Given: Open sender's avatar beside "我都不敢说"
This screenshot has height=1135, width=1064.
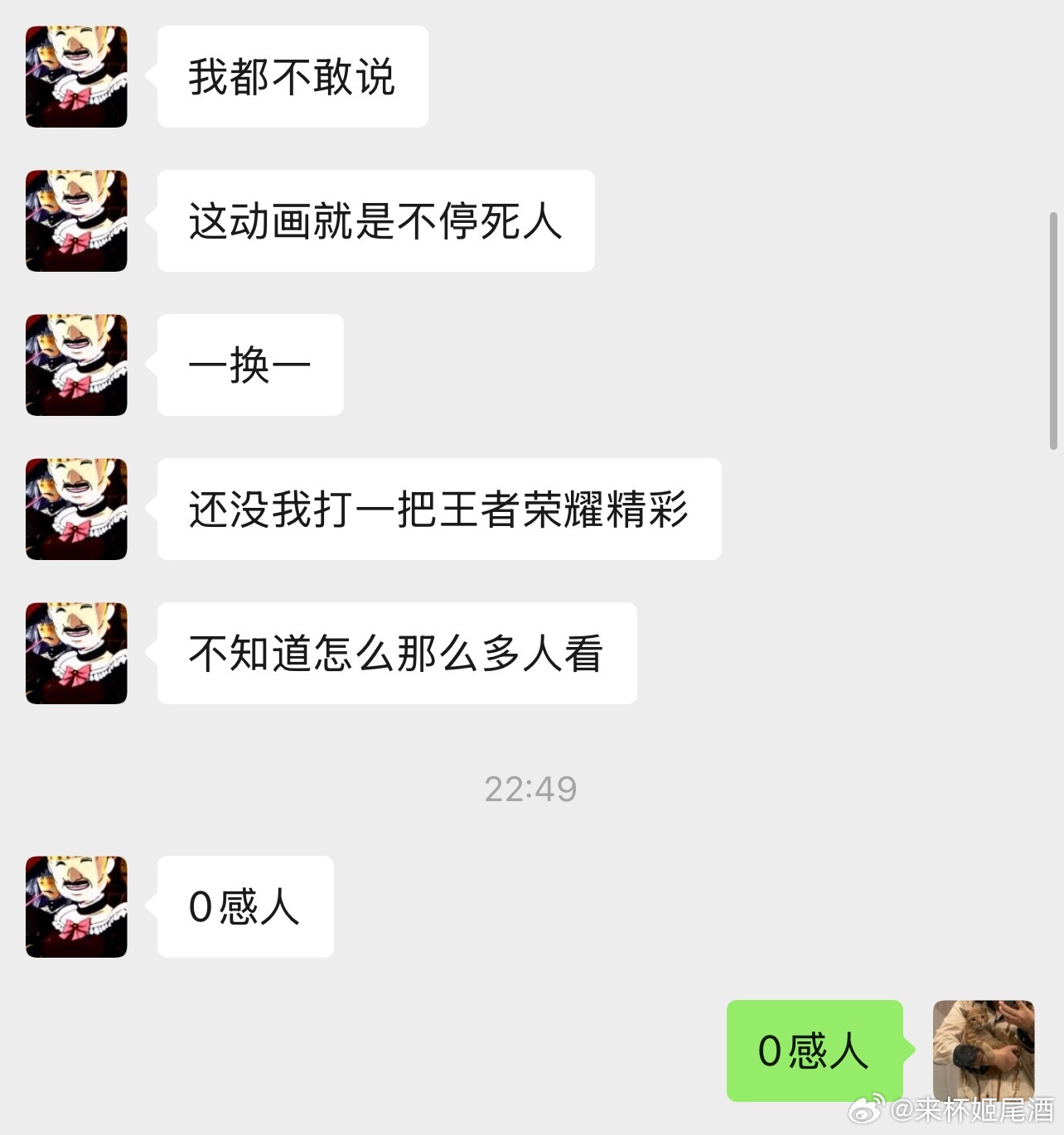Looking at the screenshot, I should [76, 77].
